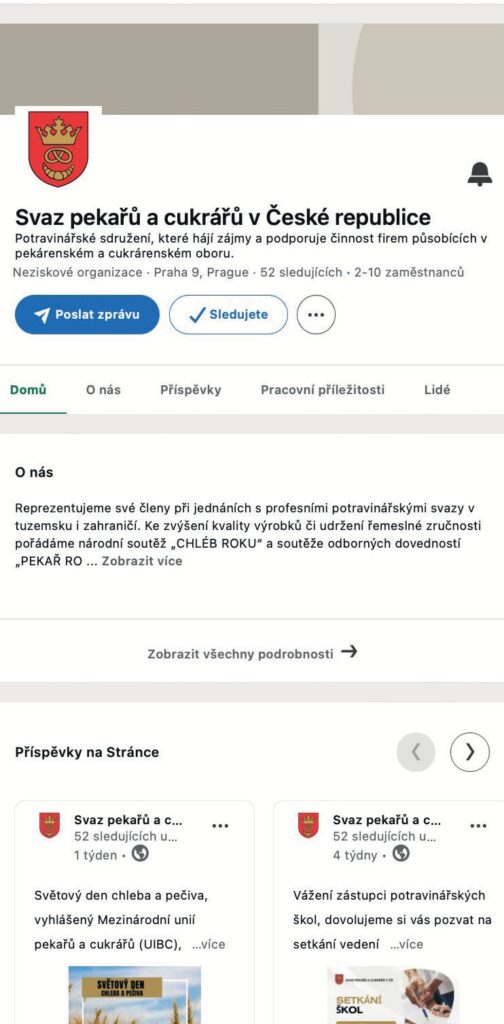The height and width of the screenshot is (1024, 504).
Task: Select the Lidé tab
Action: [x=437, y=390]
